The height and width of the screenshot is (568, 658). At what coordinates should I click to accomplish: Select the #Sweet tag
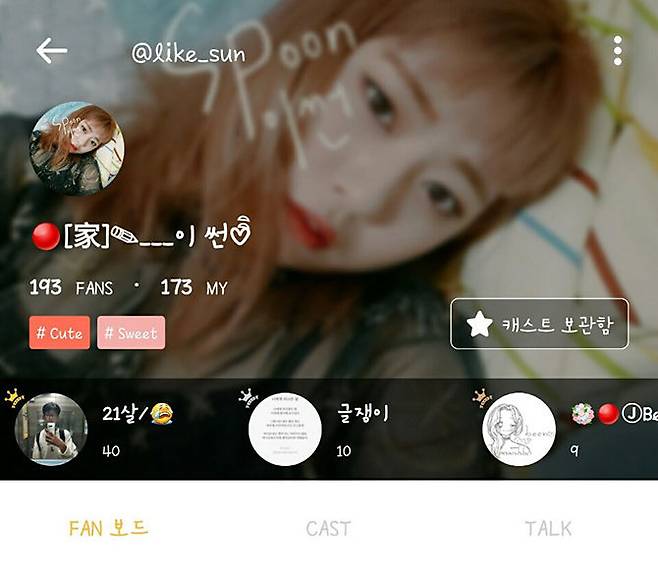coord(131,333)
